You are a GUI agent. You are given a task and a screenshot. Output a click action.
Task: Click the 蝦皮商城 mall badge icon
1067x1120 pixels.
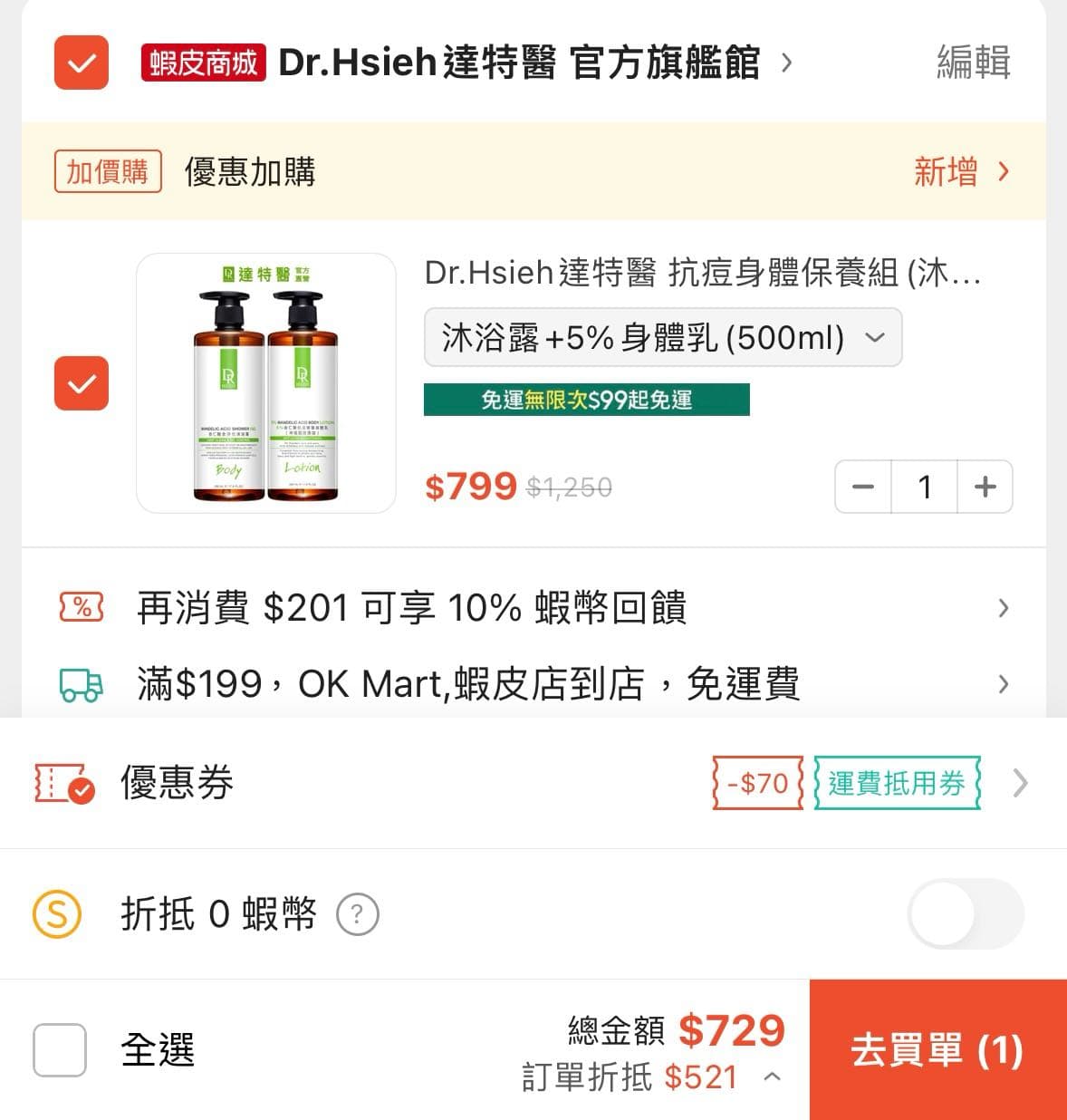pos(201,63)
